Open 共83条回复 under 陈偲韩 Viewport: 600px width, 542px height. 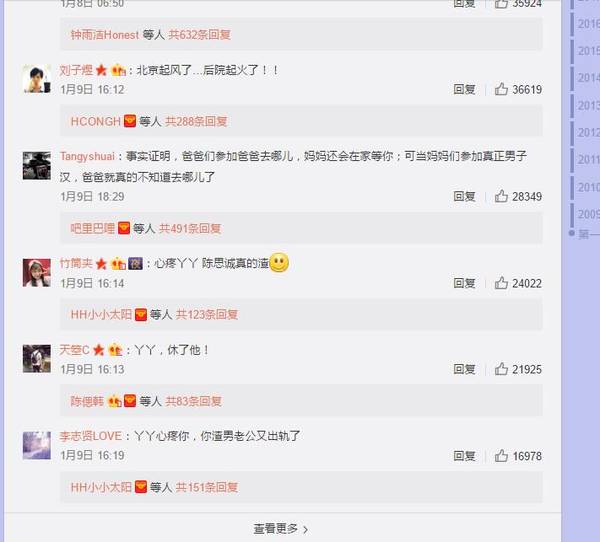click(194, 402)
